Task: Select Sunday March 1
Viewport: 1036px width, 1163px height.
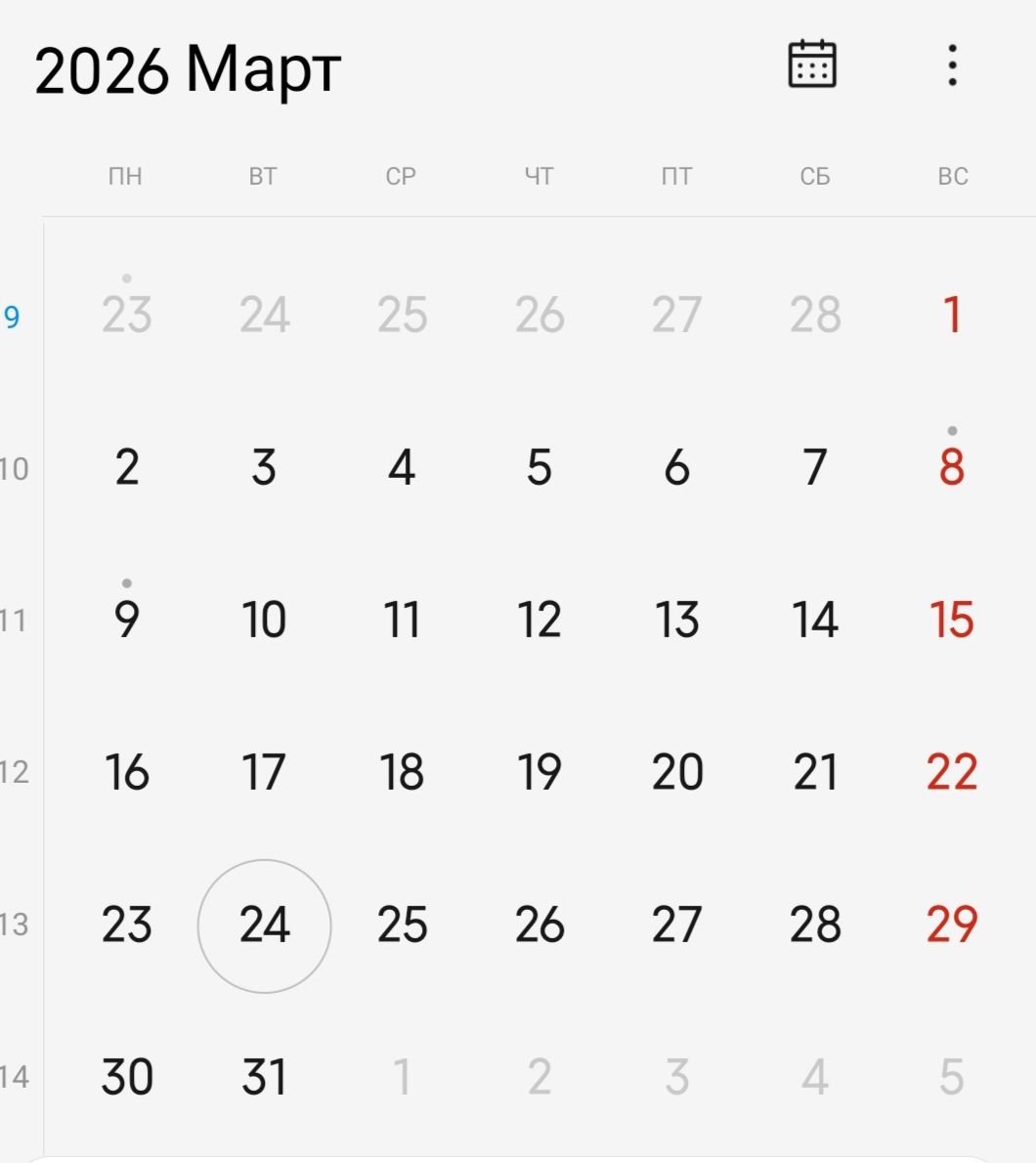Action: 952,315
